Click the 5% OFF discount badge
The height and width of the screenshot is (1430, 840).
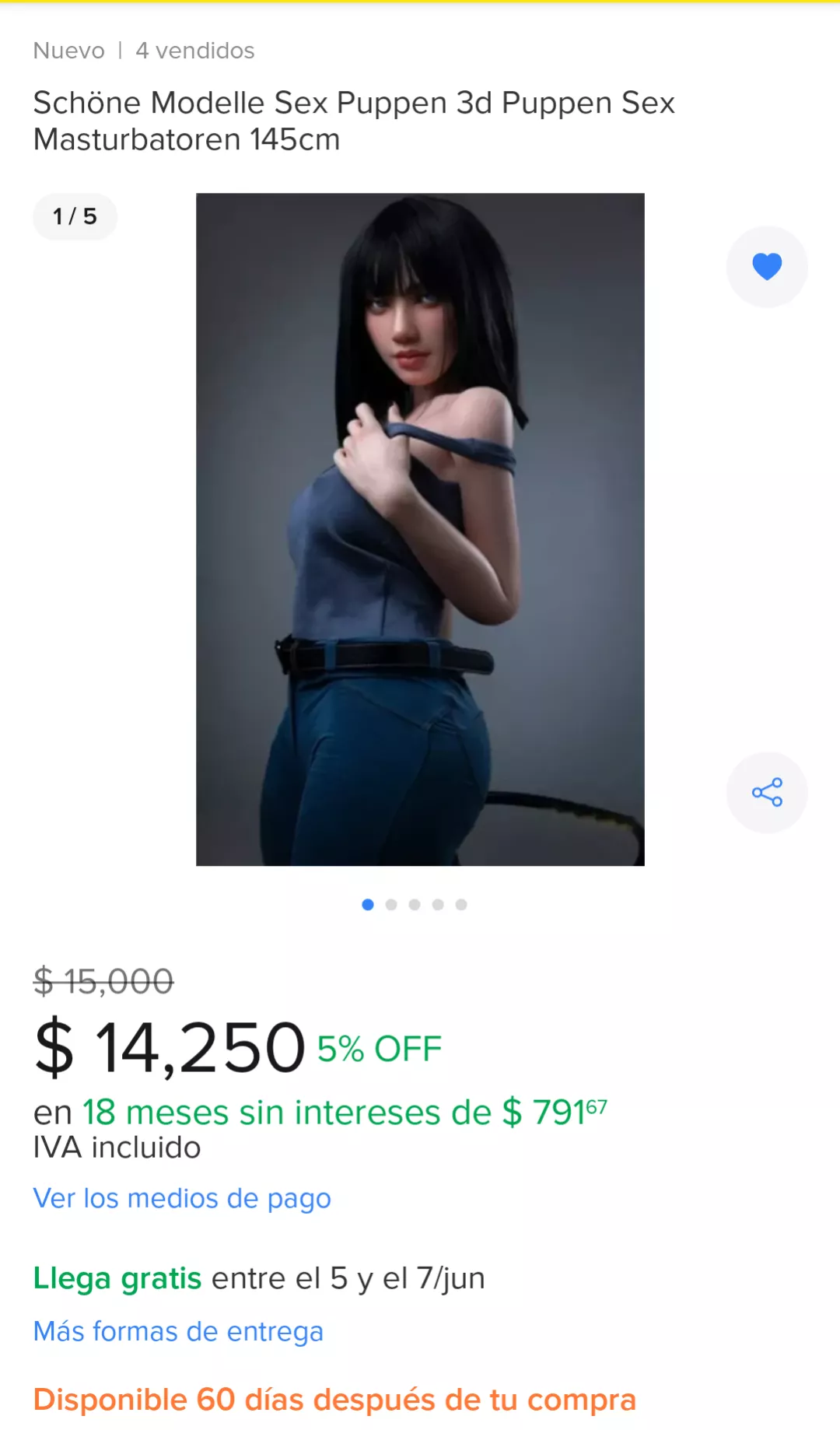pyautogui.click(x=376, y=1047)
